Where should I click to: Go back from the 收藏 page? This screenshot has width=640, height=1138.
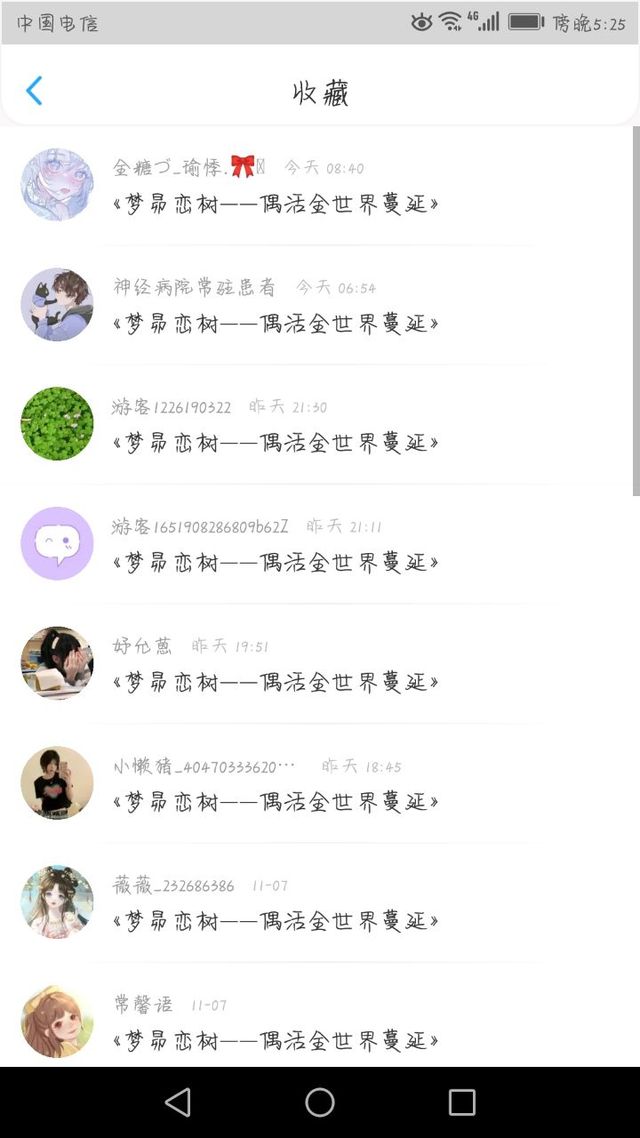click(34, 91)
